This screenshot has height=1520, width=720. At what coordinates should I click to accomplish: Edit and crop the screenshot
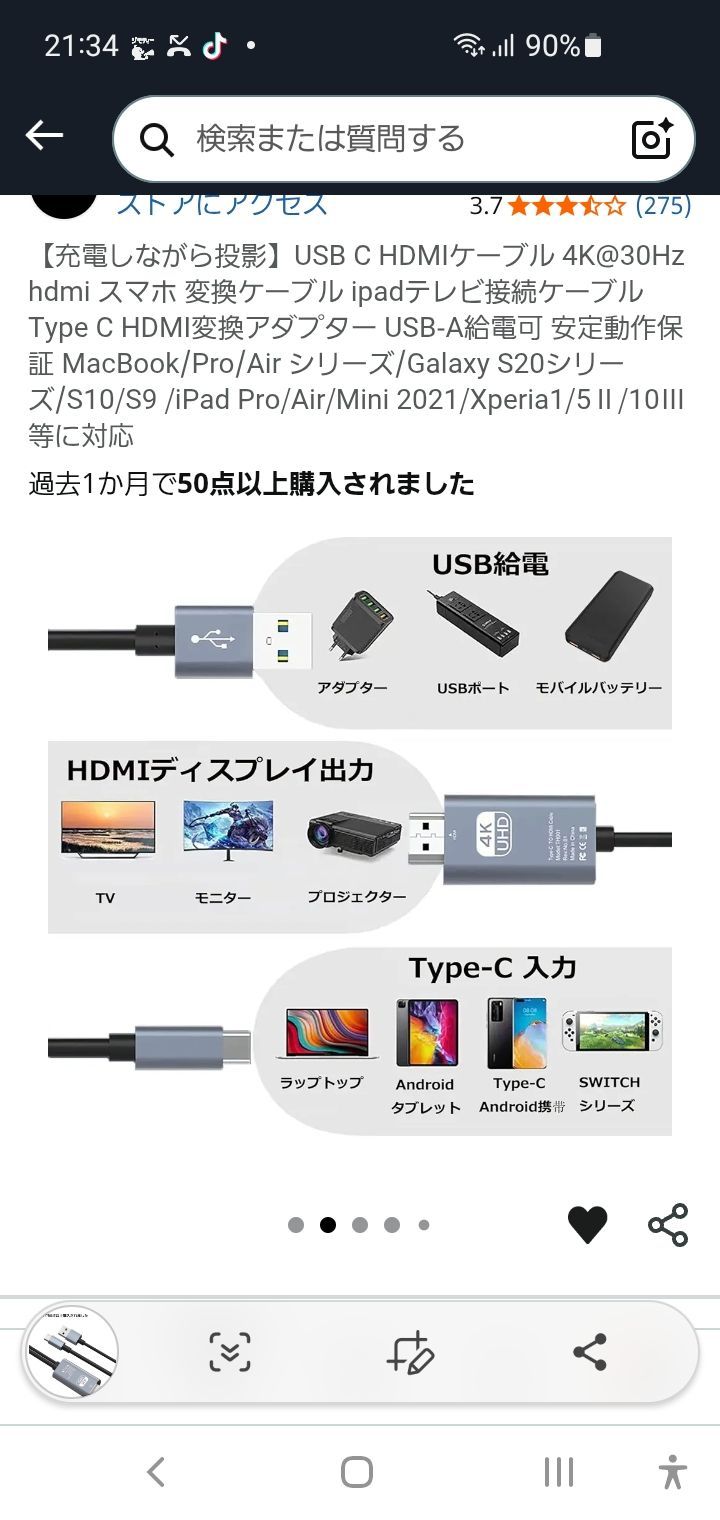tap(410, 1353)
